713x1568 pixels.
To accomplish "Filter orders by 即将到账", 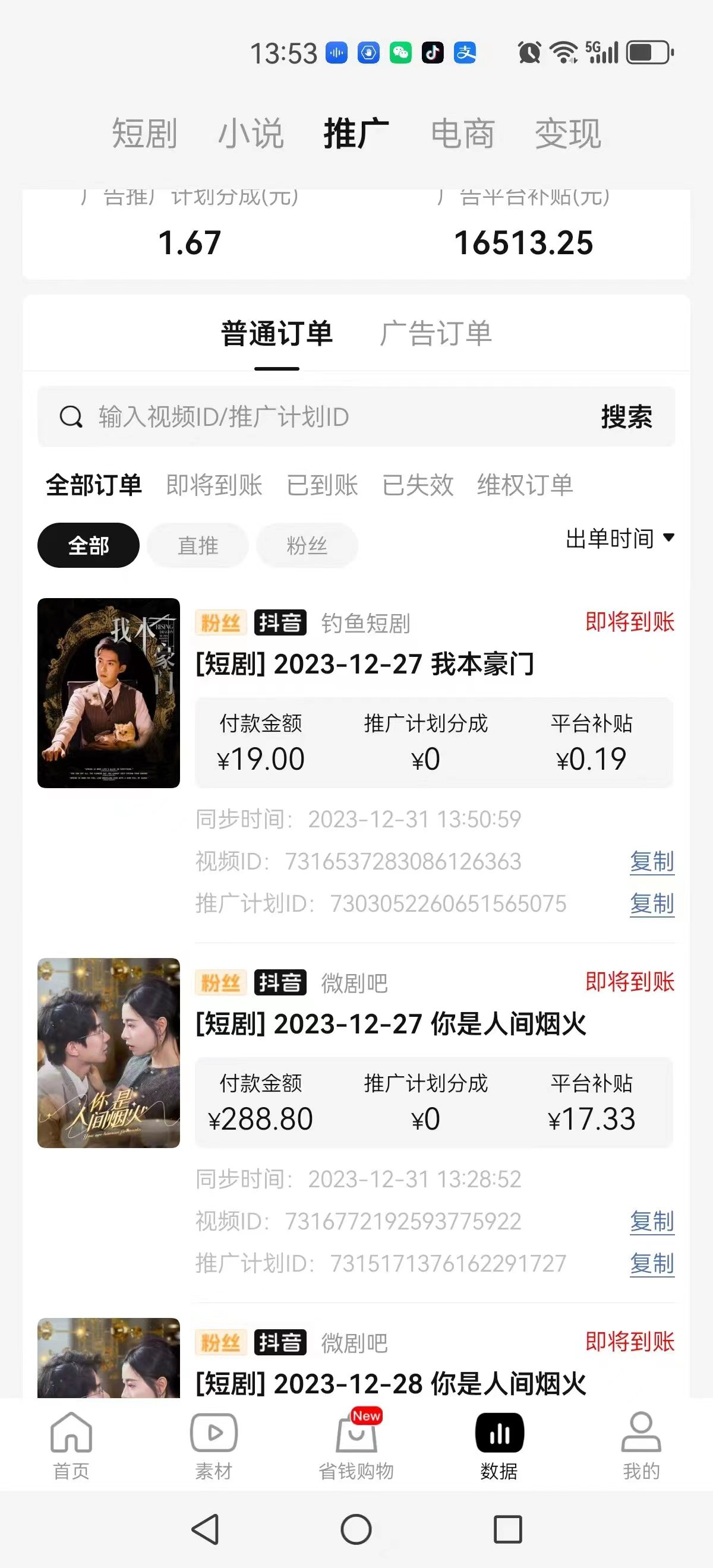I will click(x=214, y=485).
